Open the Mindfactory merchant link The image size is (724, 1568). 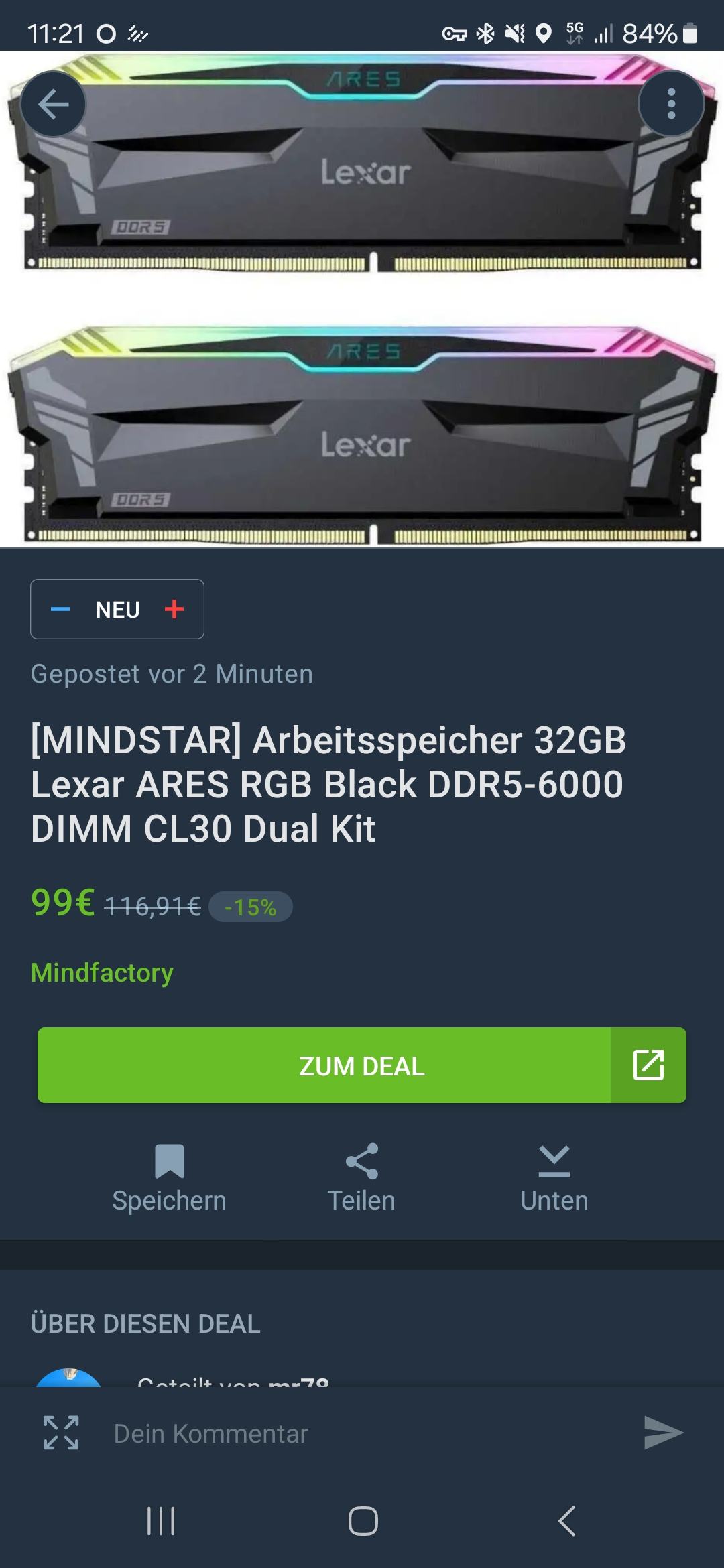[102, 972]
